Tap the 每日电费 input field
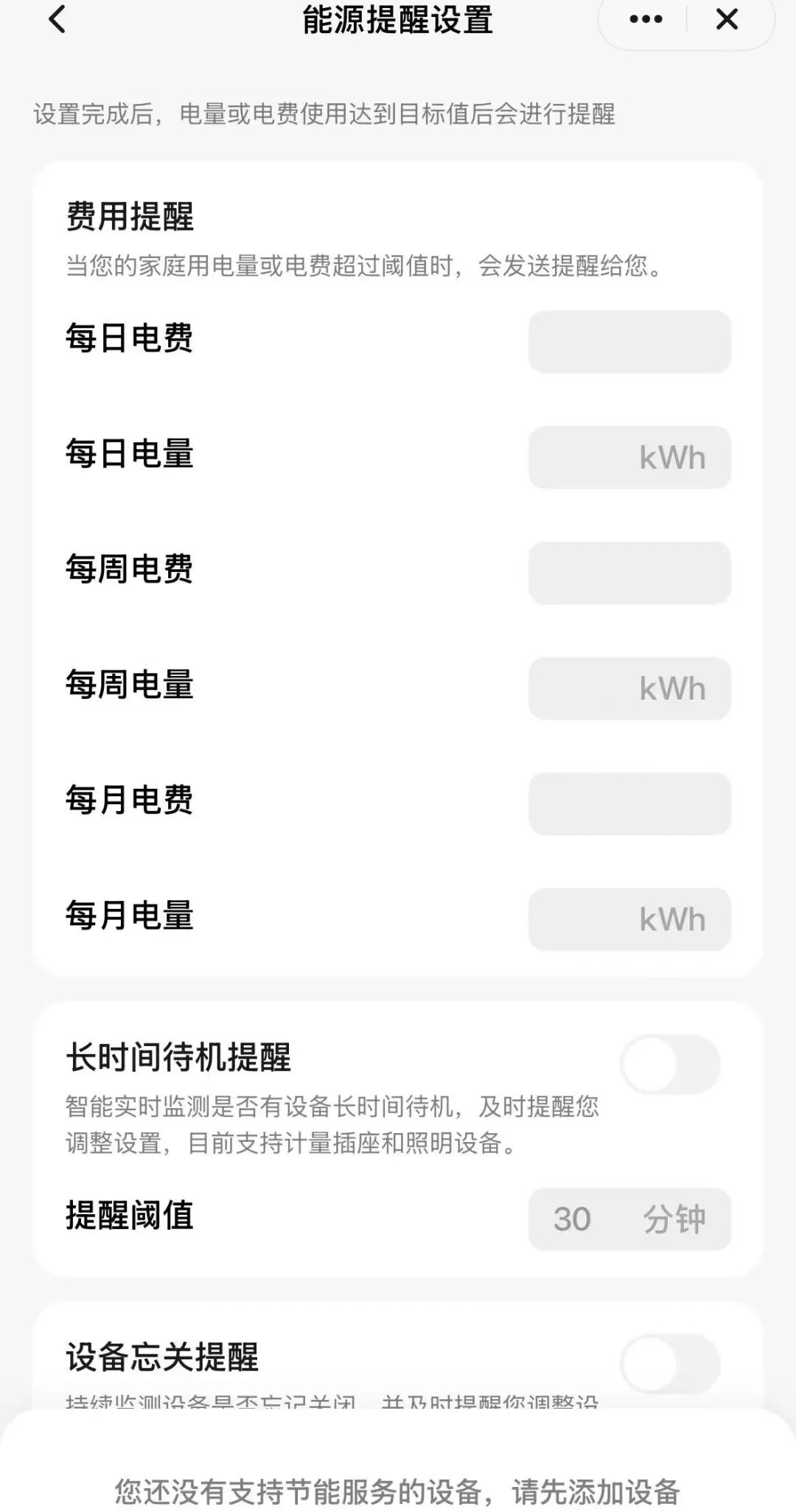 click(x=629, y=341)
